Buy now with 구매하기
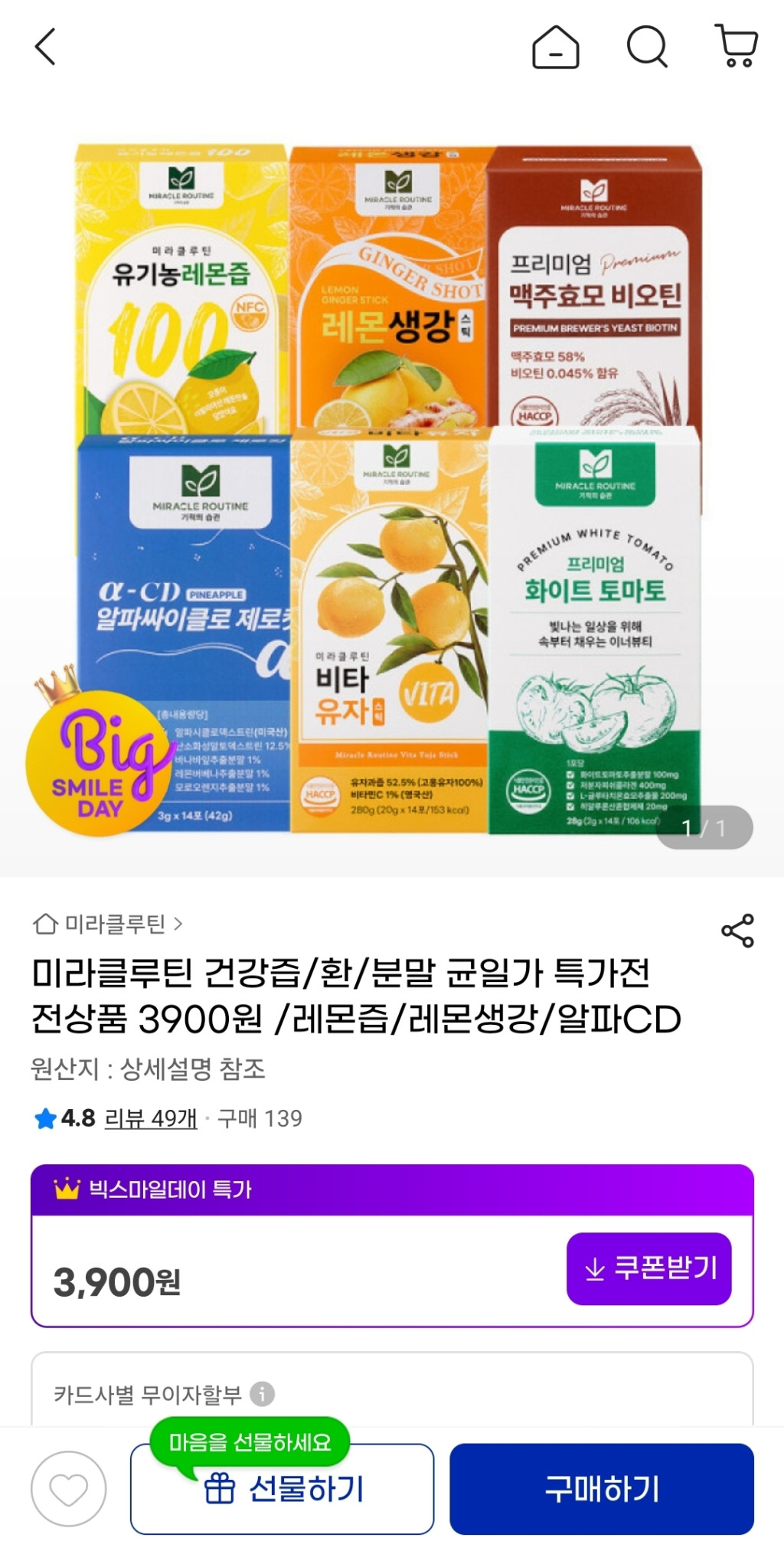The height and width of the screenshot is (1551, 784). tap(601, 1489)
